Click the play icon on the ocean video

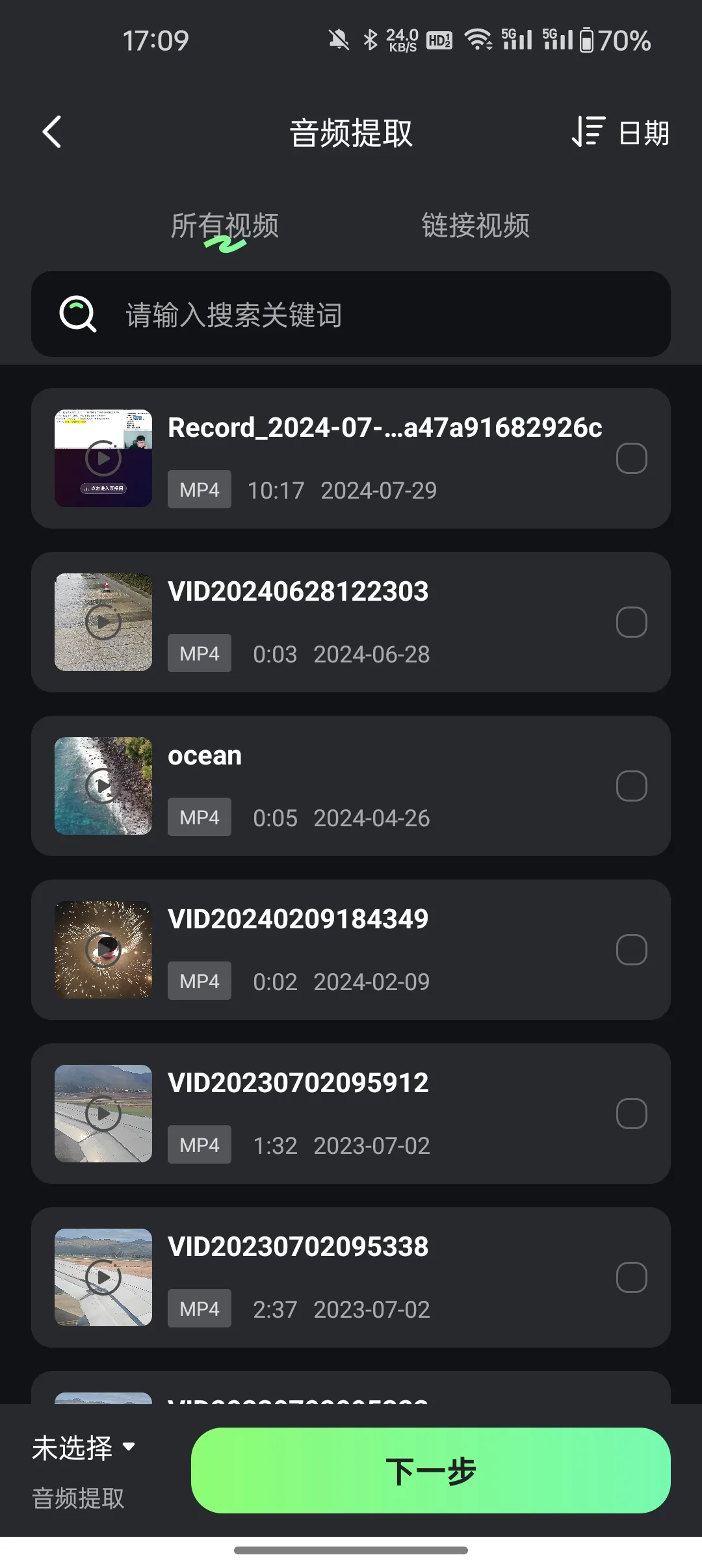[102, 785]
